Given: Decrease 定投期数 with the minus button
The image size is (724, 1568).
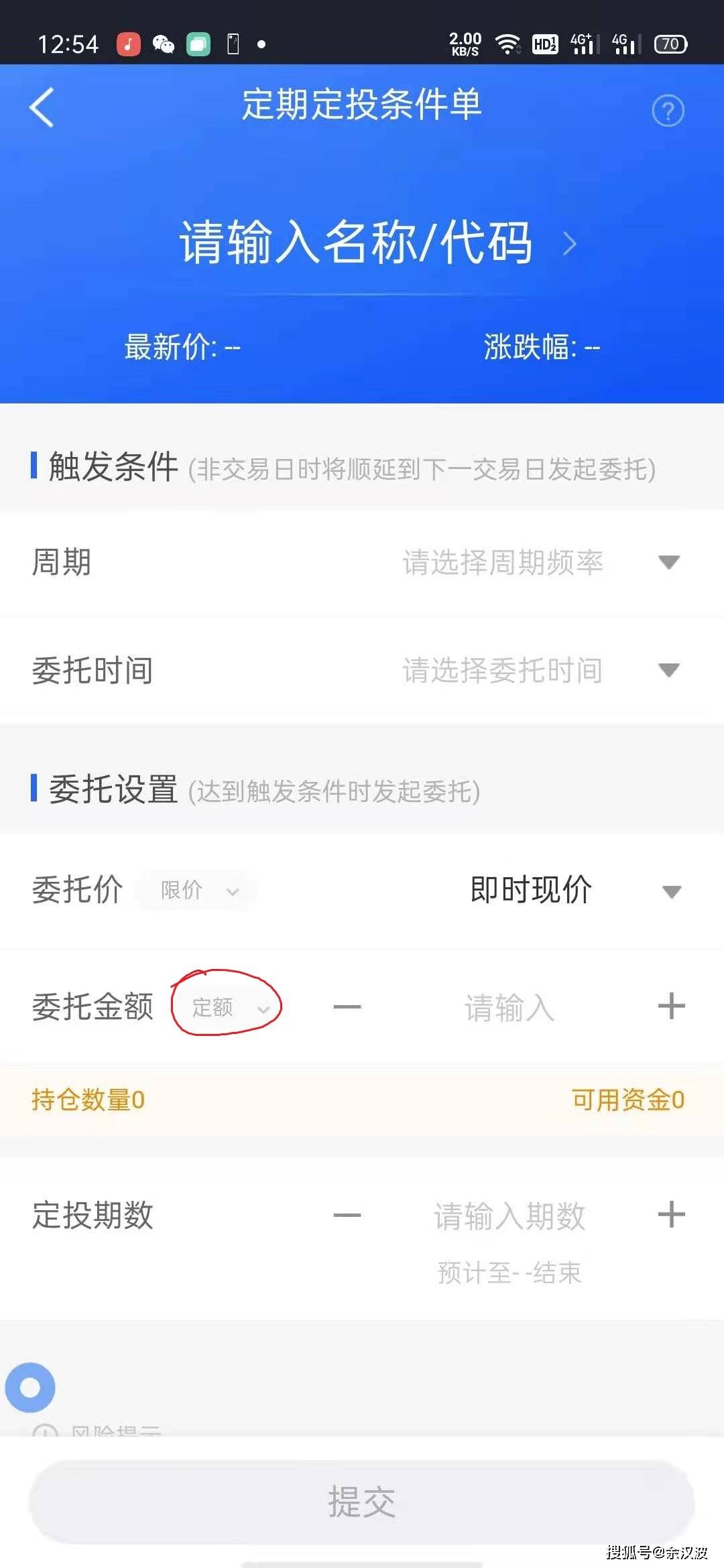Looking at the screenshot, I should 347,1215.
